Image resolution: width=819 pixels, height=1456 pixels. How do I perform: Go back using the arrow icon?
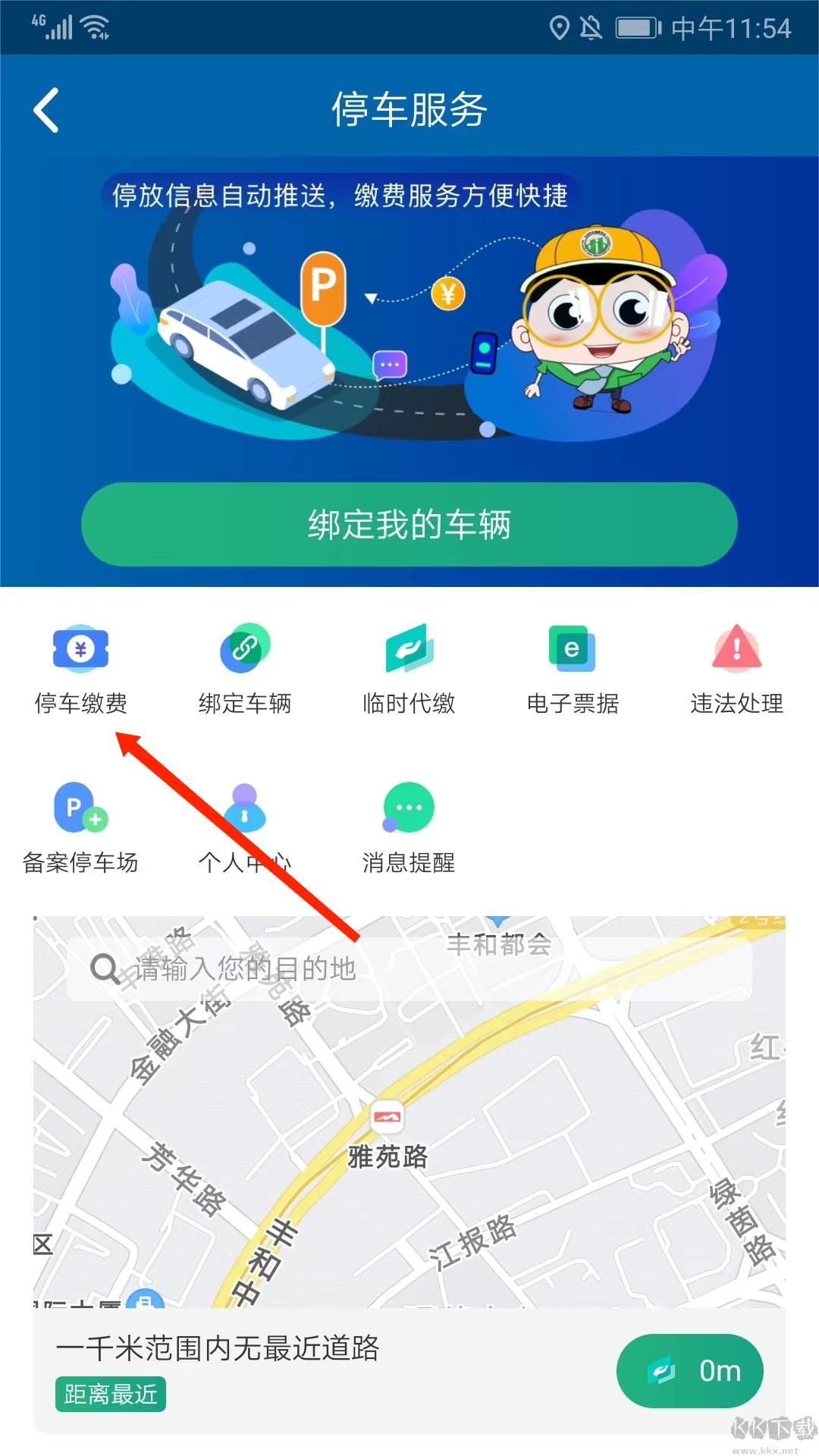click(x=47, y=110)
